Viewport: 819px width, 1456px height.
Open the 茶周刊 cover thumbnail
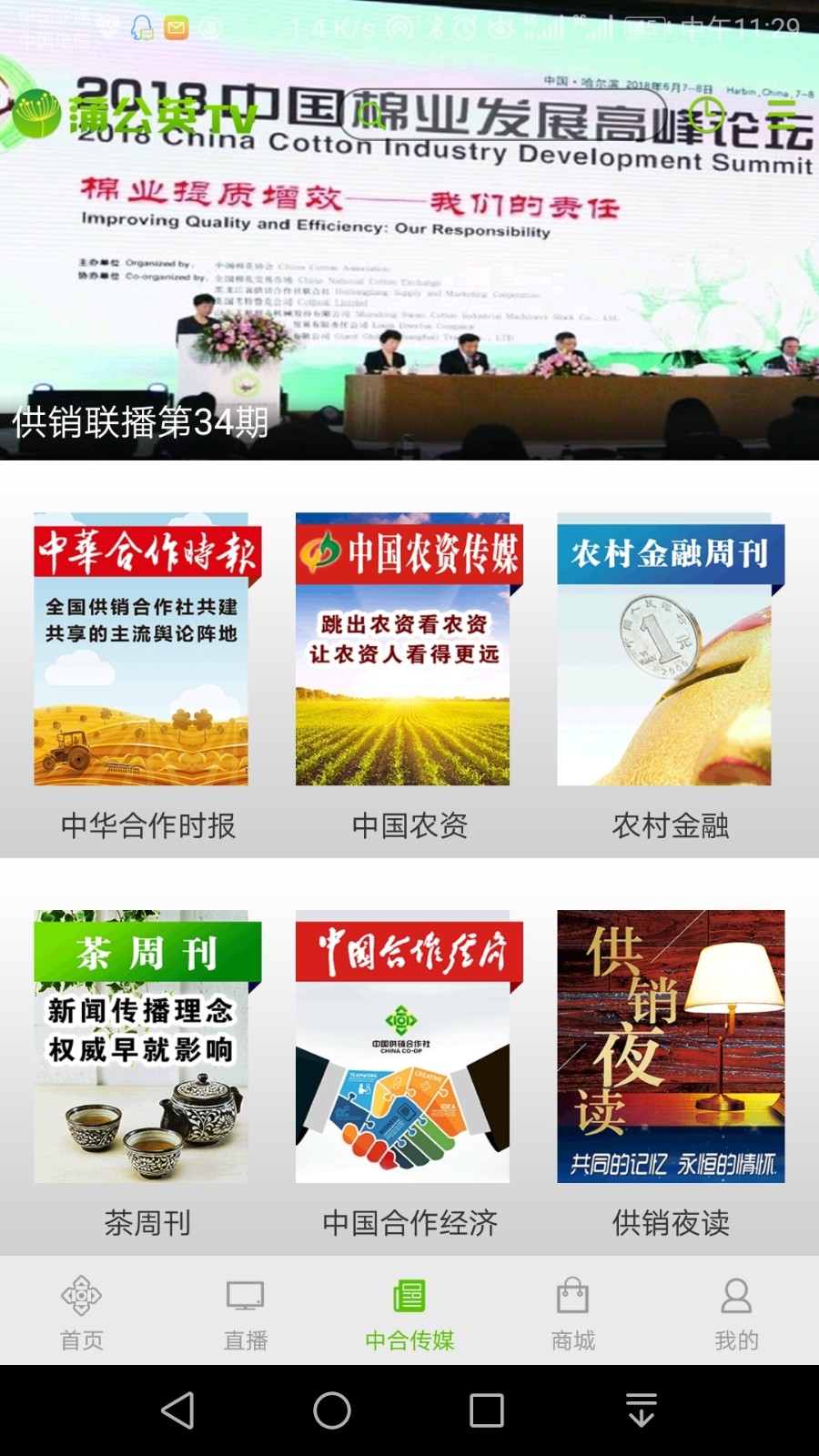(148, 1046)
